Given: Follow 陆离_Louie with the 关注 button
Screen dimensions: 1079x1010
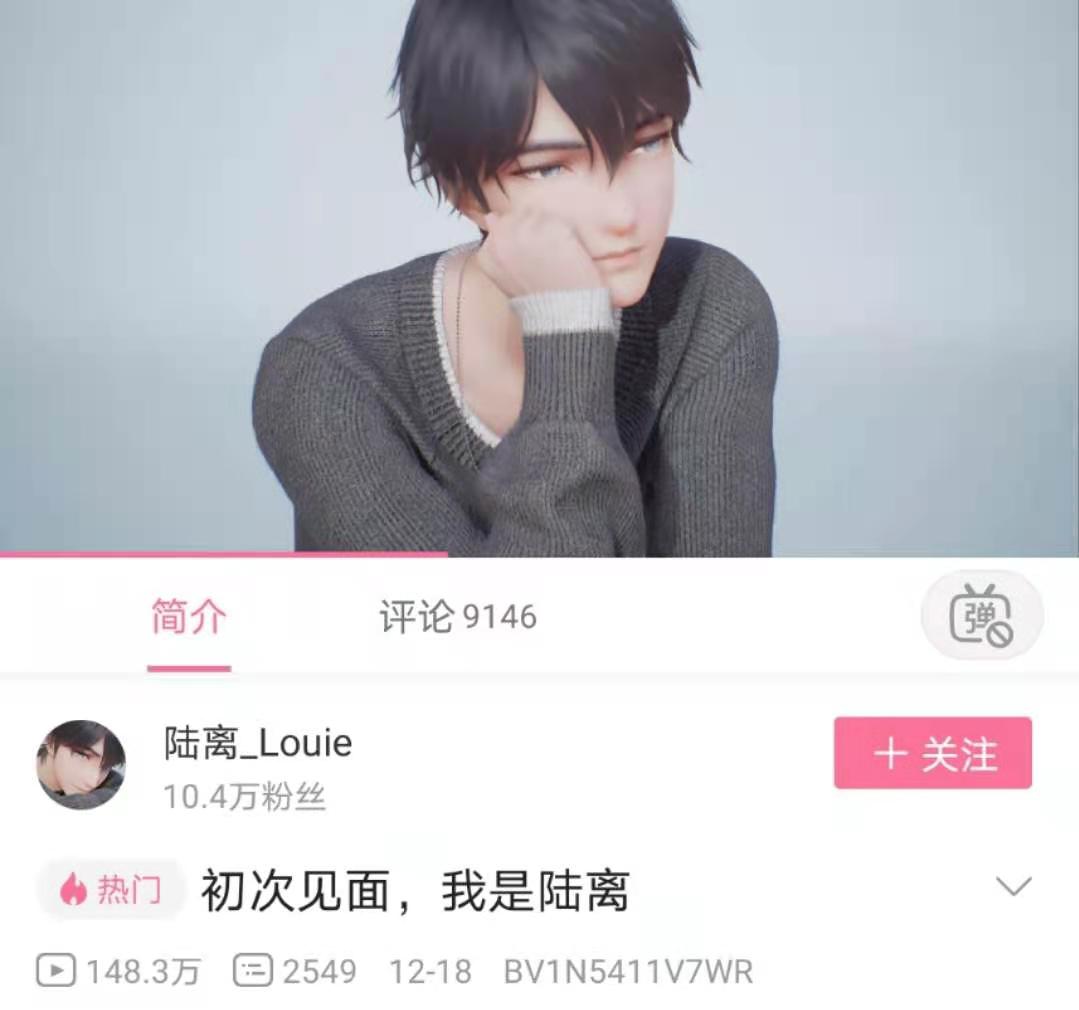Looking at the screenshot, I should (x=932, y=753).
